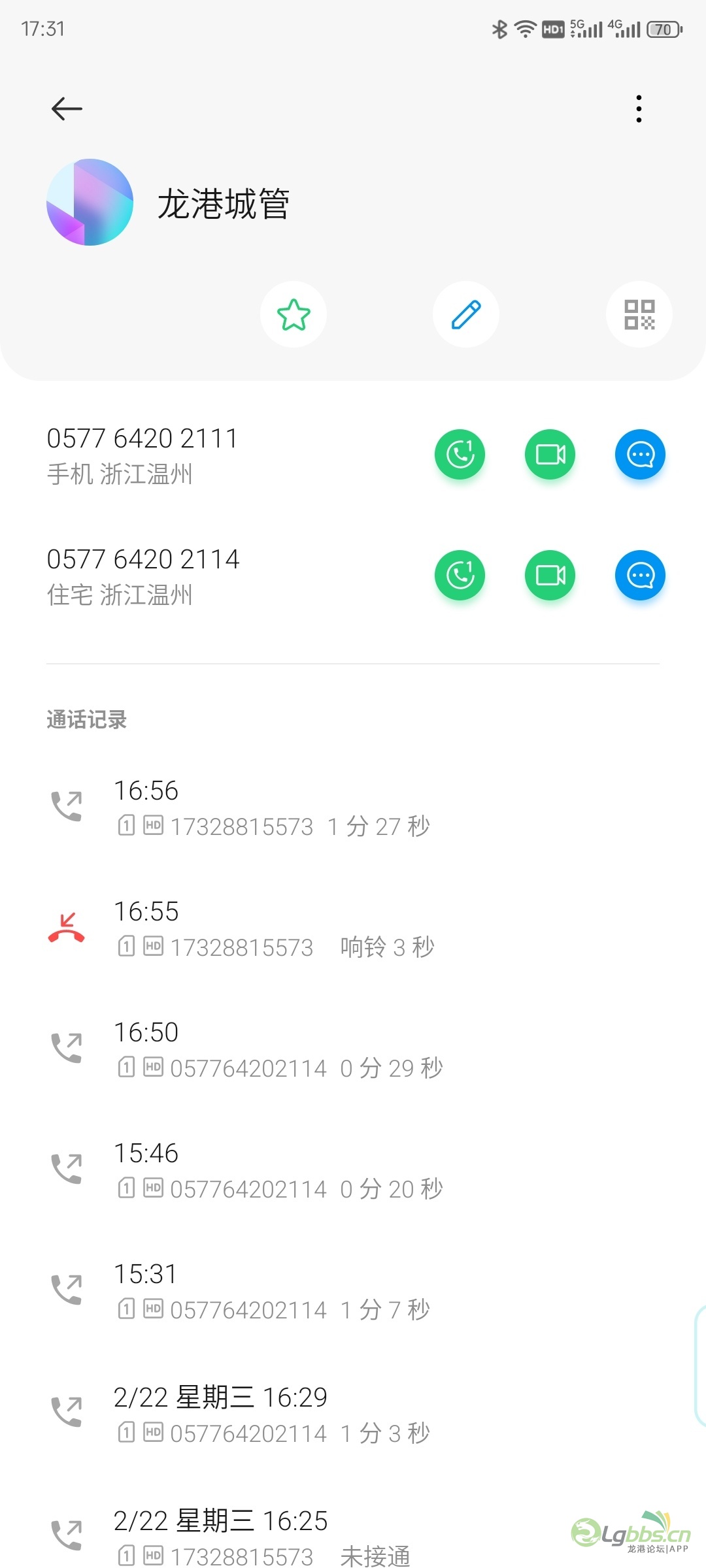Edit the contact with the pencil icon
The image size is (706, 1568).
click(466, 314)
